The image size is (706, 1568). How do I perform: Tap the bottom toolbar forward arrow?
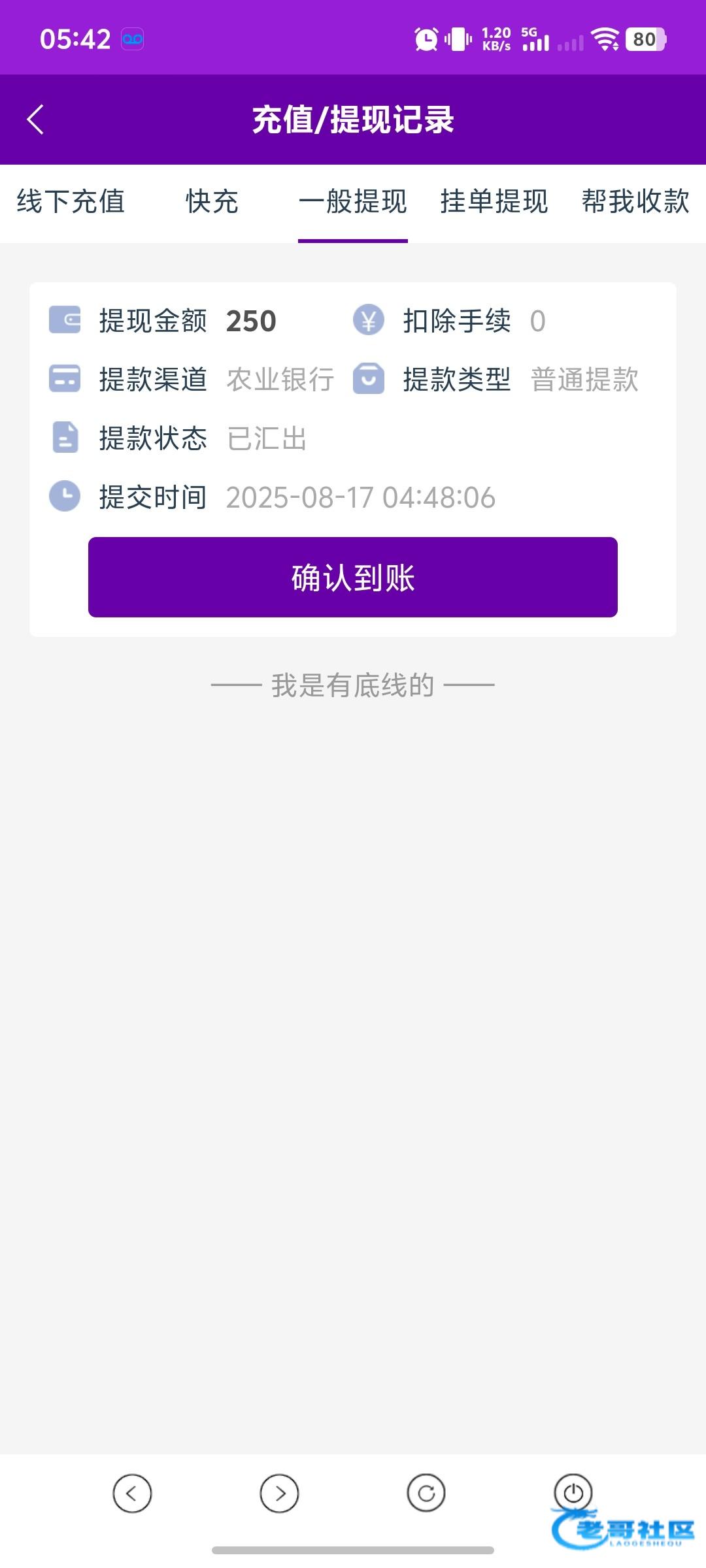[279, 1494]
